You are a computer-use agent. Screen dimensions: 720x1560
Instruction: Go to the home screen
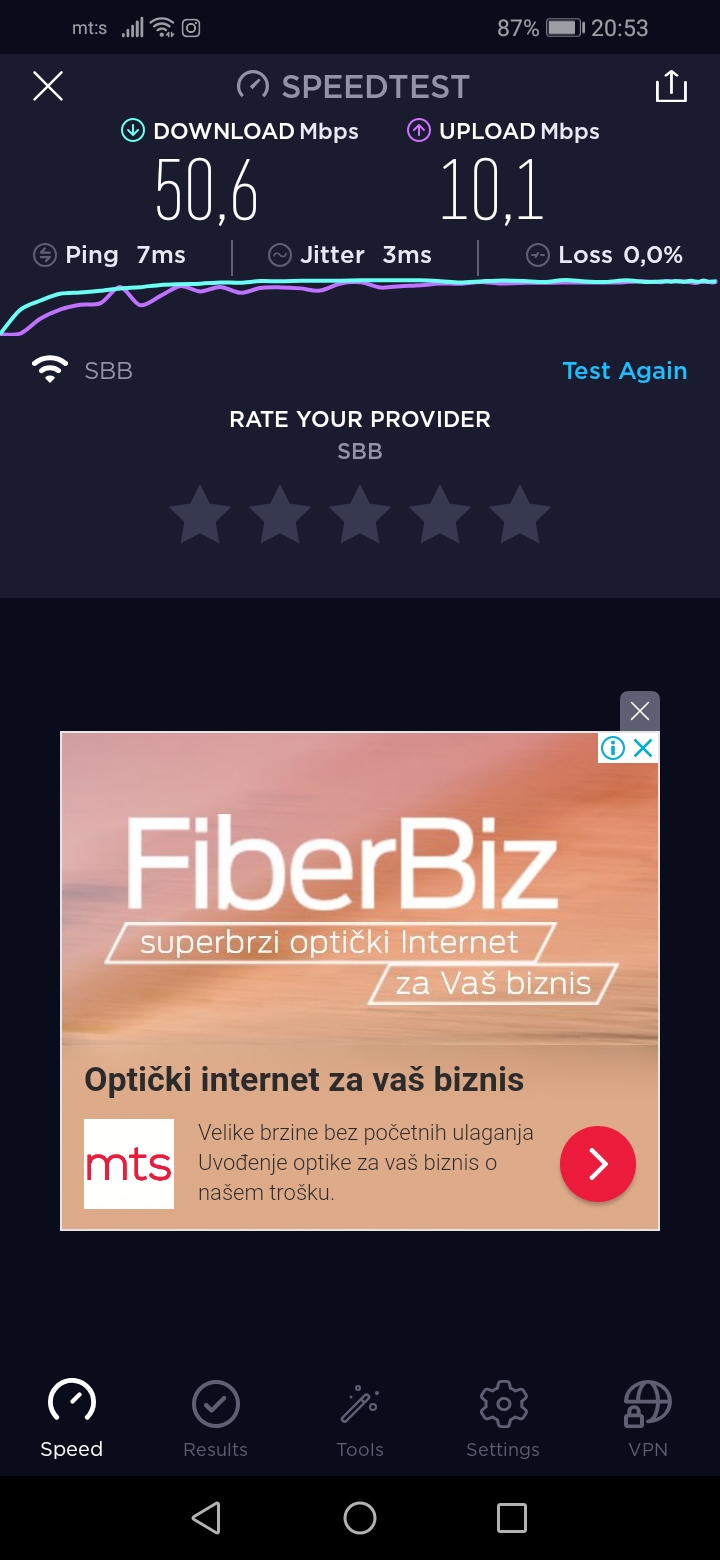click(360, 1518)
